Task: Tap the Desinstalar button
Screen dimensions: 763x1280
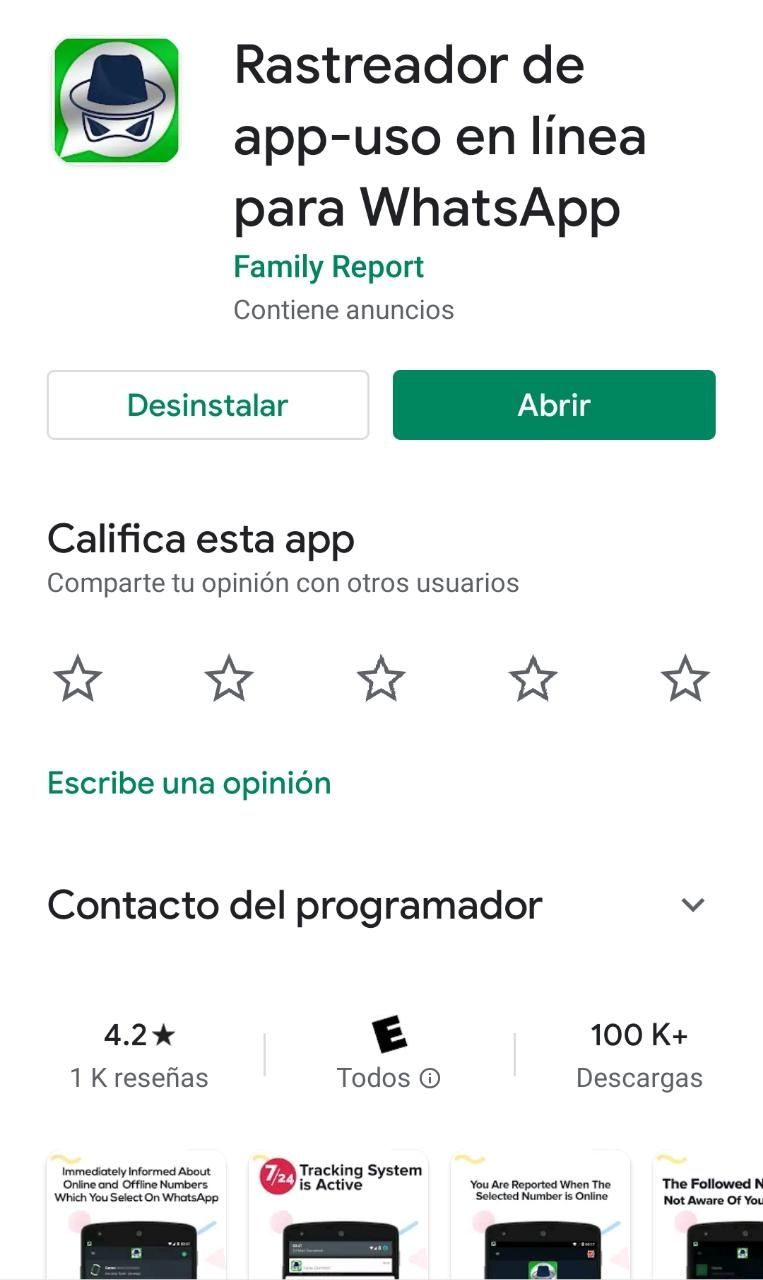Action: 208,405
